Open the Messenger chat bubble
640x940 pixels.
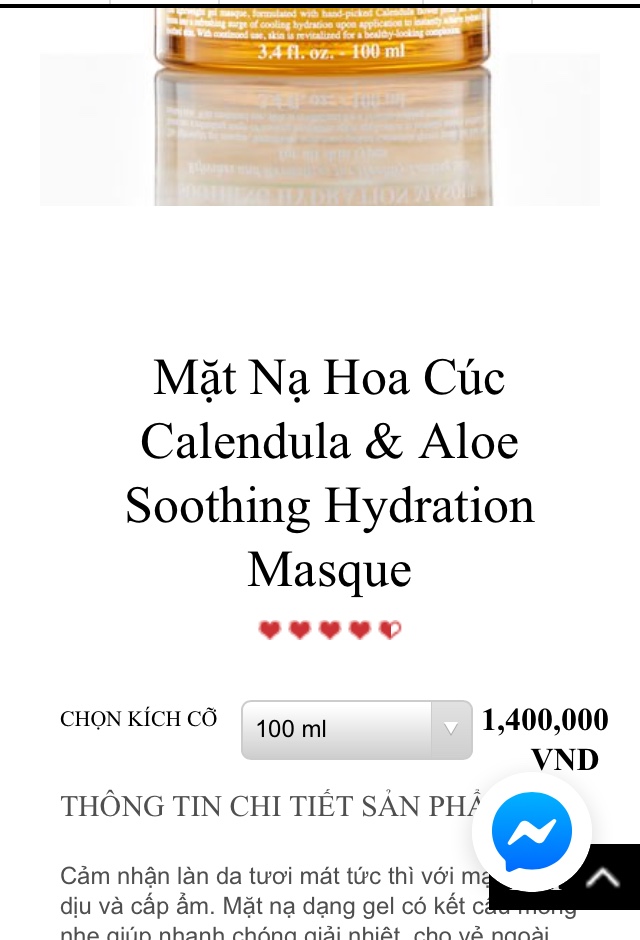(532, 832)
